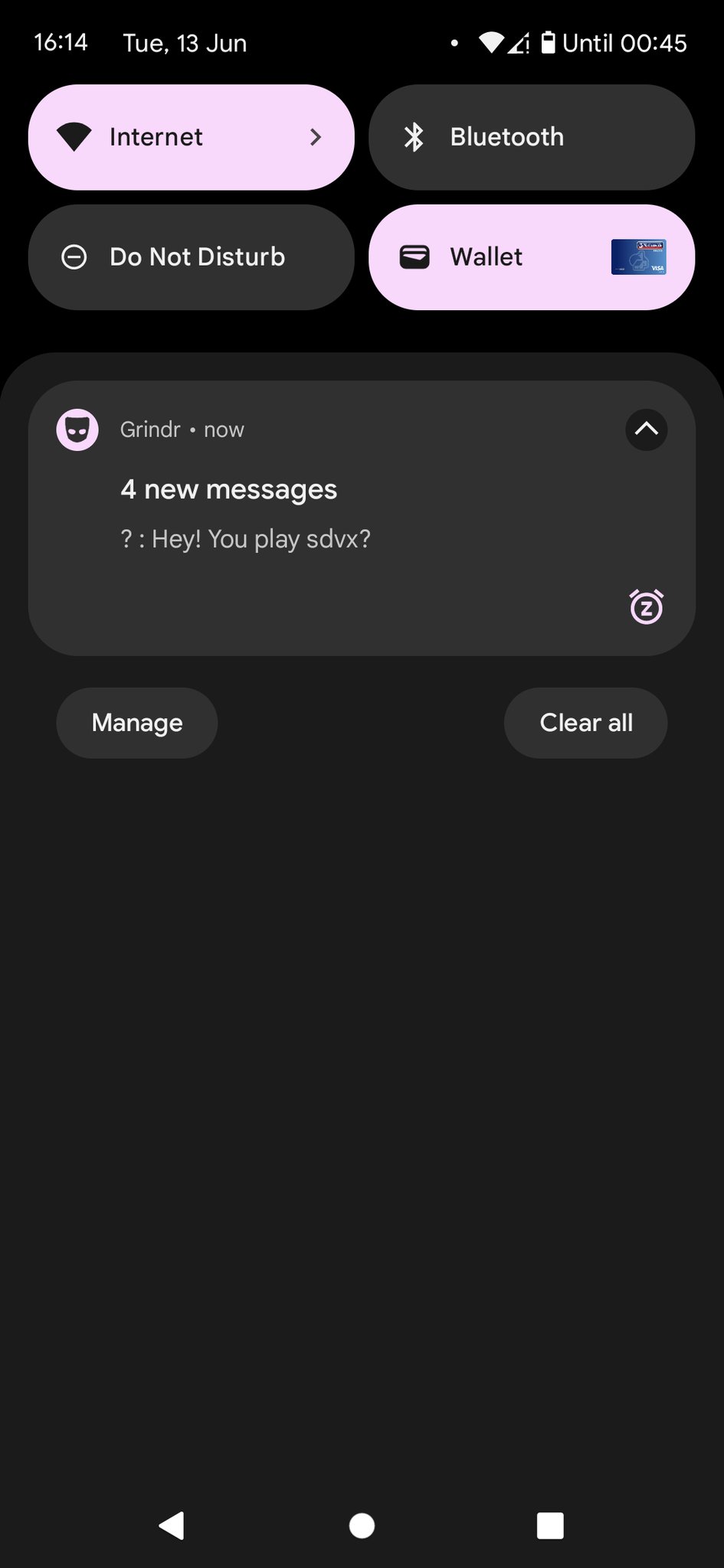Open the Internet quick settings tile

tap(191, 137)
